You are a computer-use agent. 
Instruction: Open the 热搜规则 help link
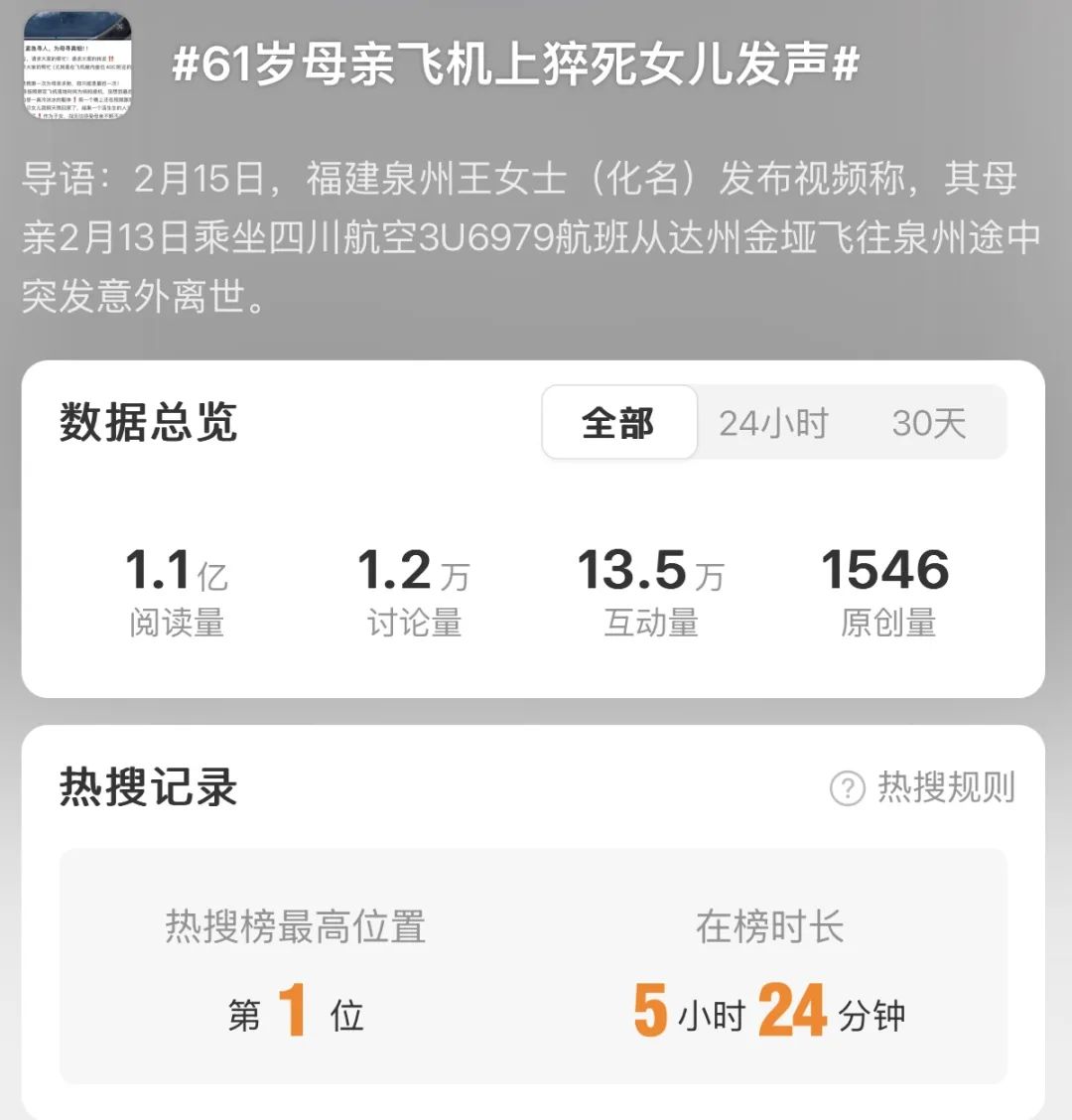pyautogui.click(x=923, y=788)
